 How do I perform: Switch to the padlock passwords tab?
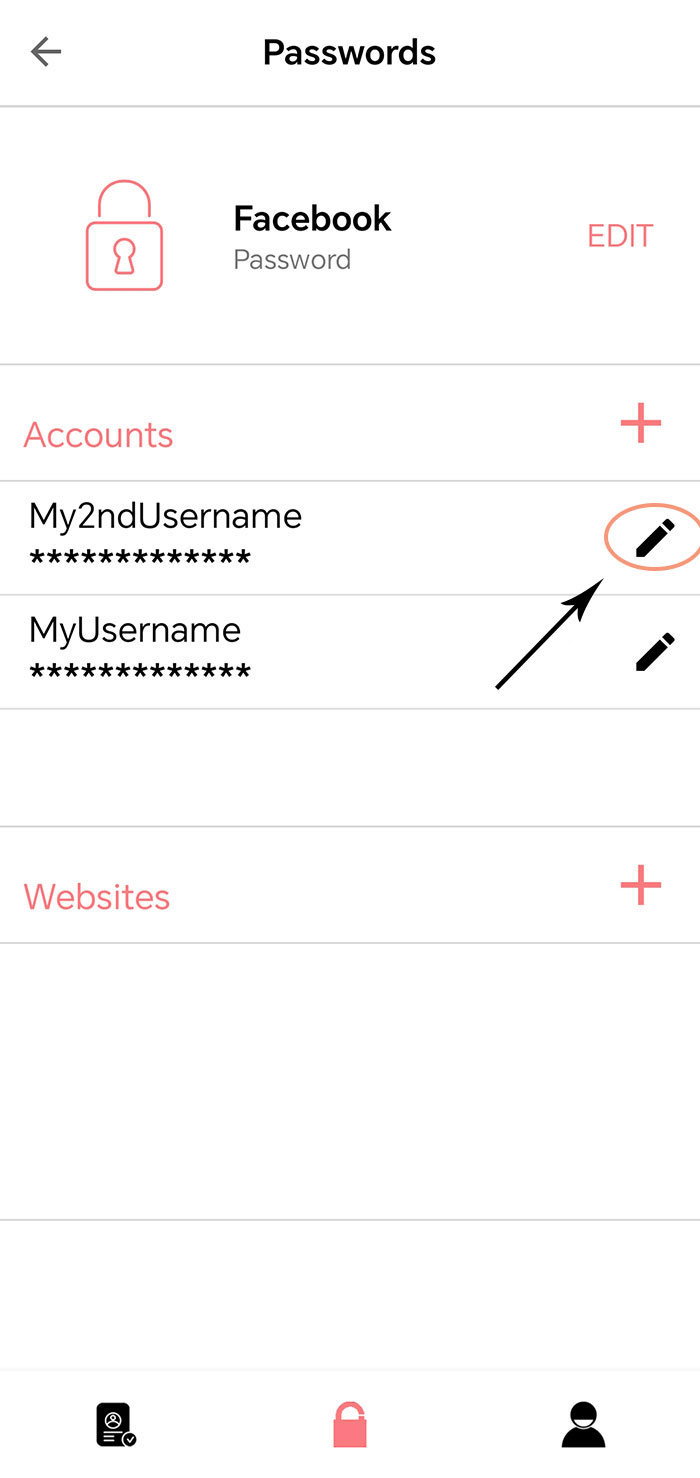coord(350,1425)
